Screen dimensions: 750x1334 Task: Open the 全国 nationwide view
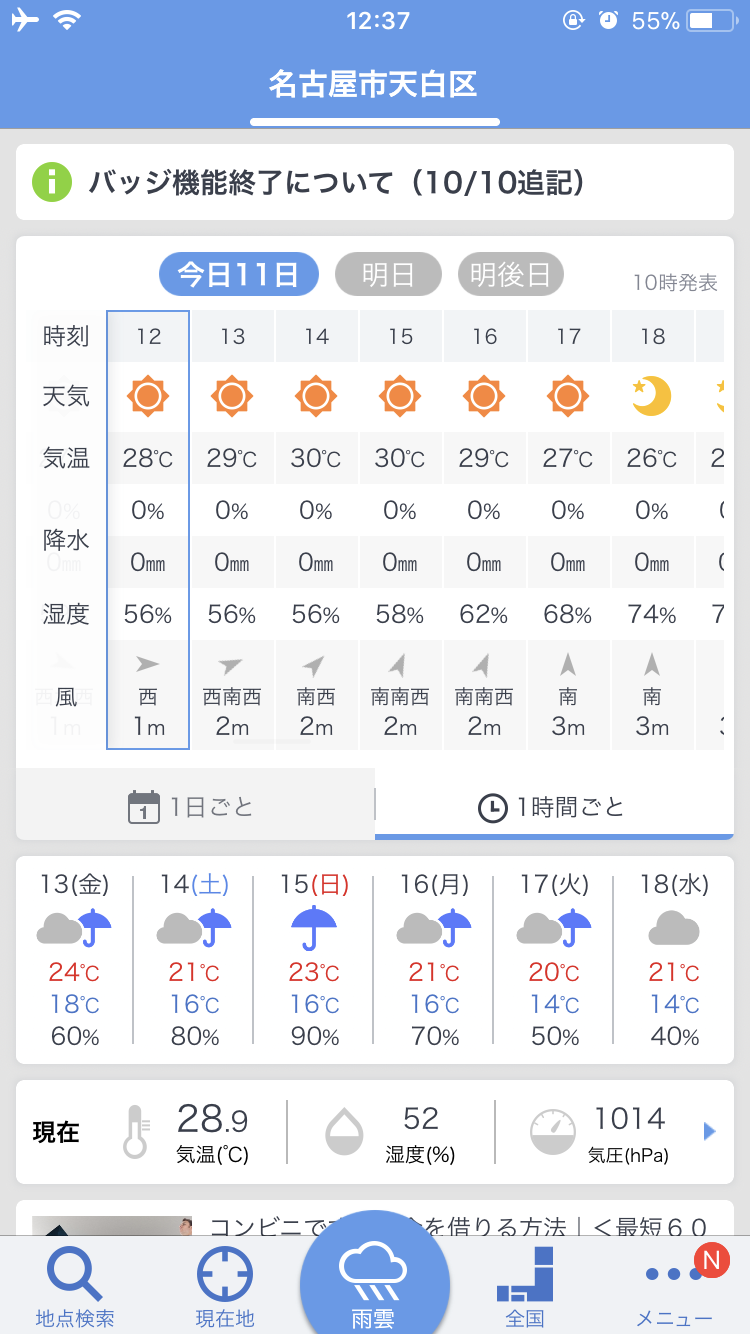click(x=525, y=1287)
